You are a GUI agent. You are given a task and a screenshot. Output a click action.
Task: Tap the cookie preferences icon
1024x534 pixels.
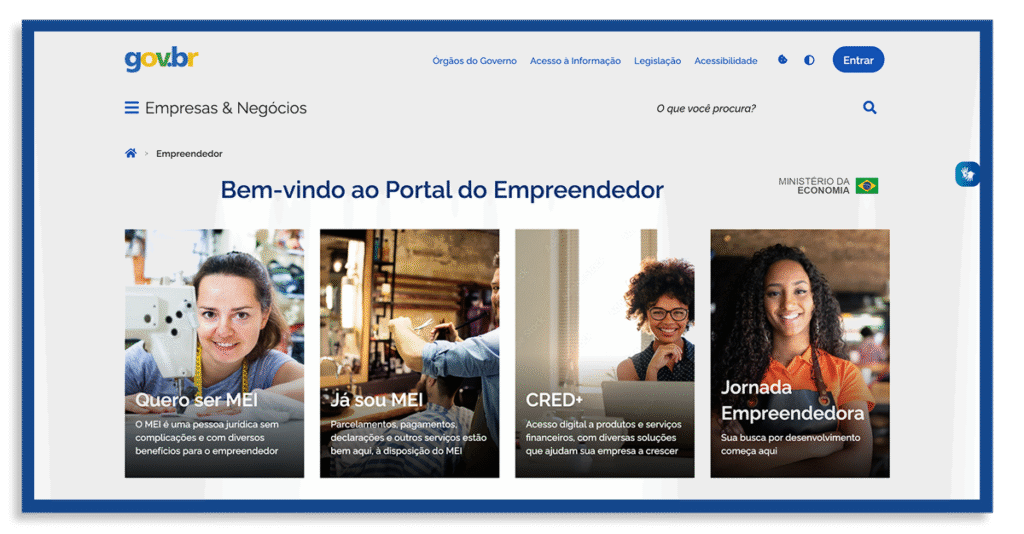tap(782, 60)
